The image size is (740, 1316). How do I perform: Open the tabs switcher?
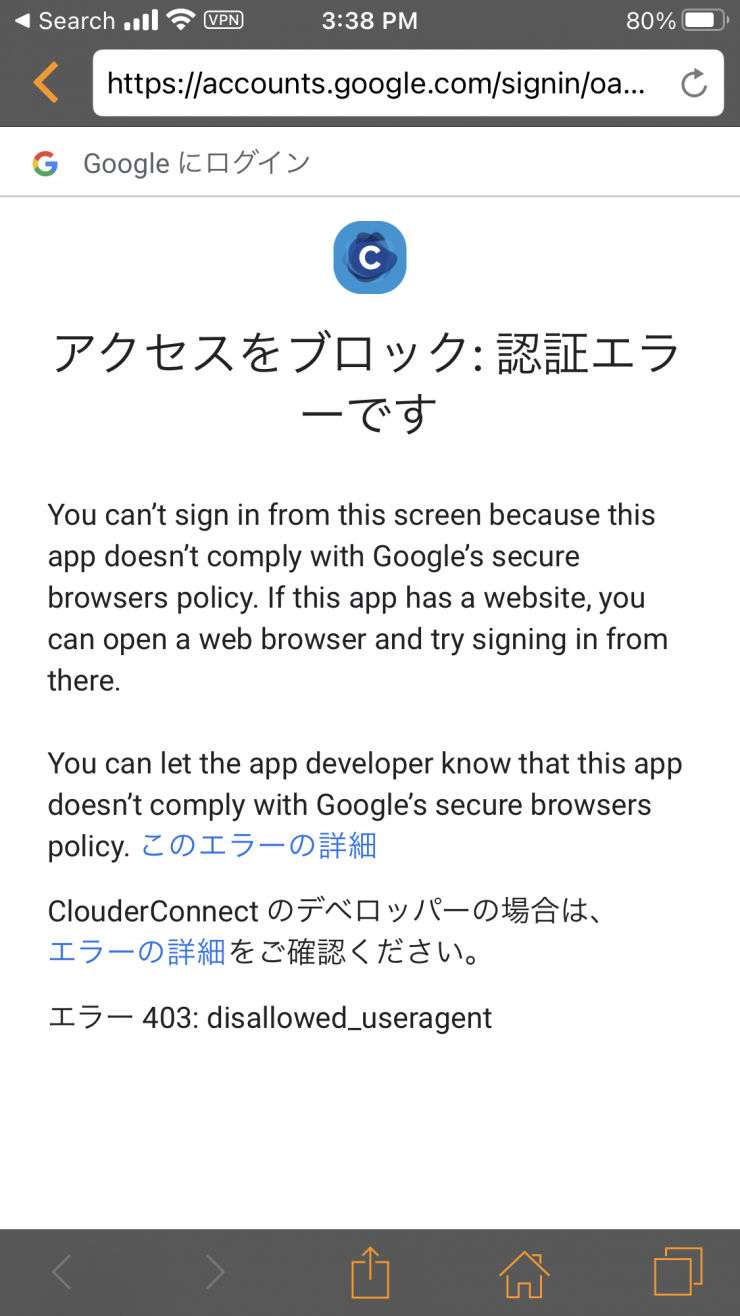tap(678, 1272)
